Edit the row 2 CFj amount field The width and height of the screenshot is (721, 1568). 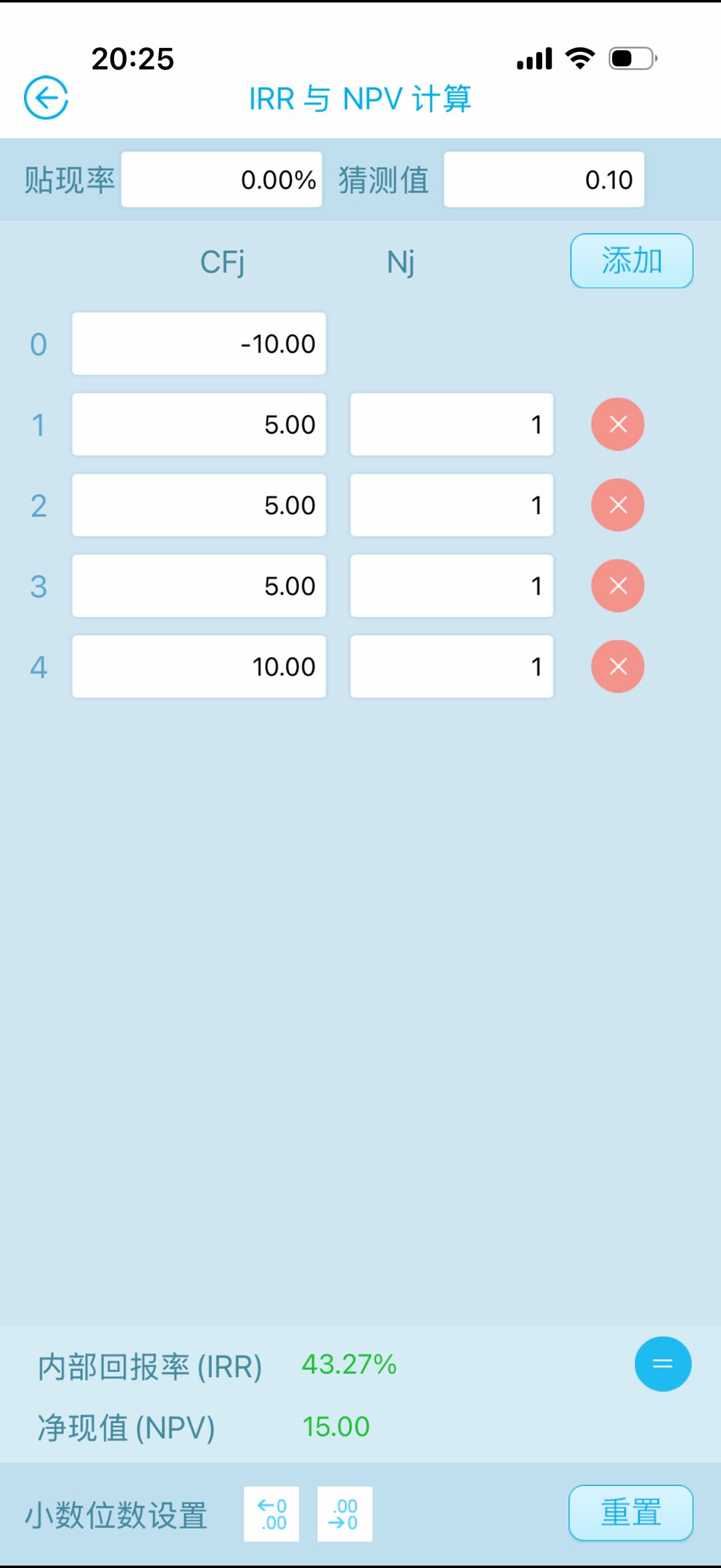pos(199,505)
